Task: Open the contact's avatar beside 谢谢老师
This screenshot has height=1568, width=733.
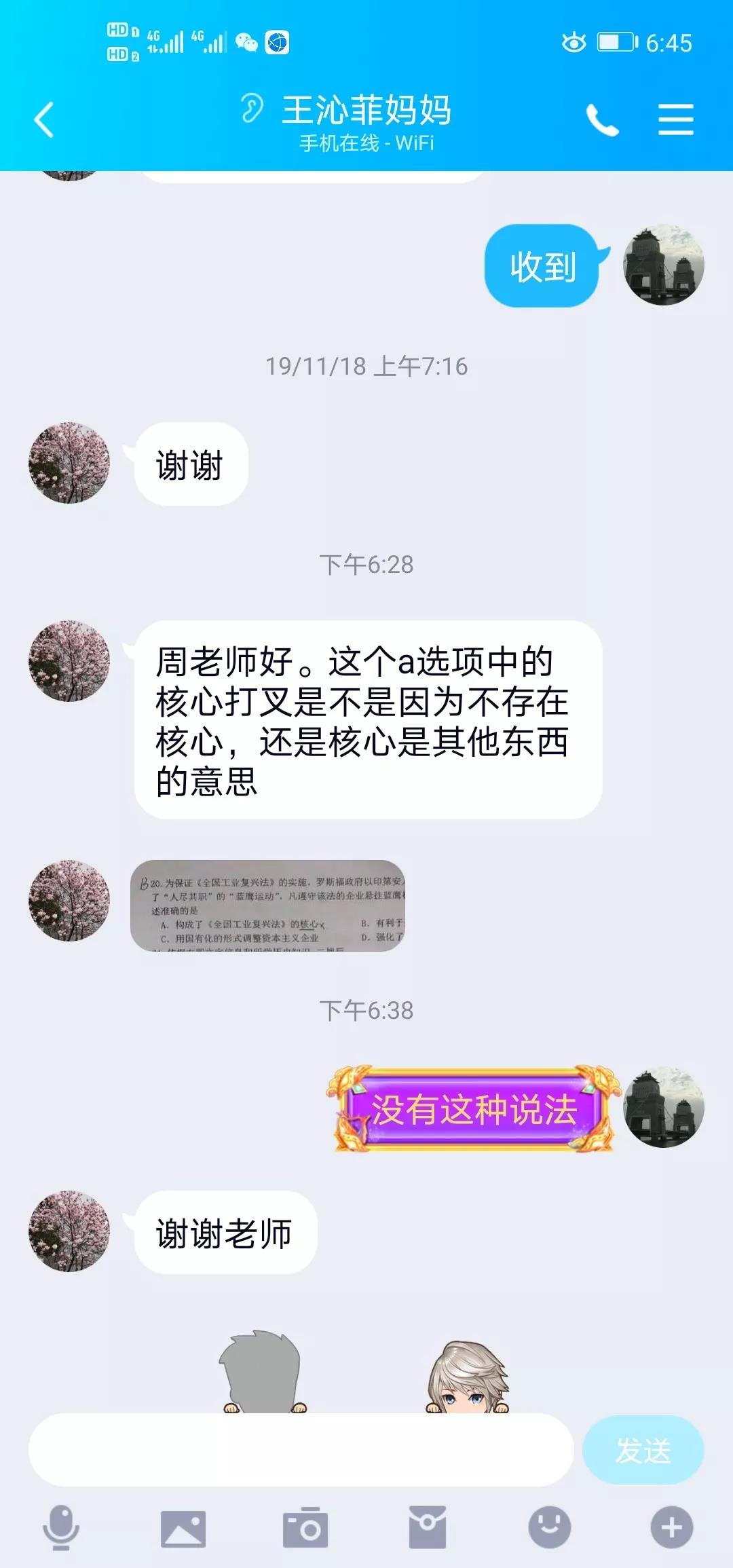Action: (69, 1231)
